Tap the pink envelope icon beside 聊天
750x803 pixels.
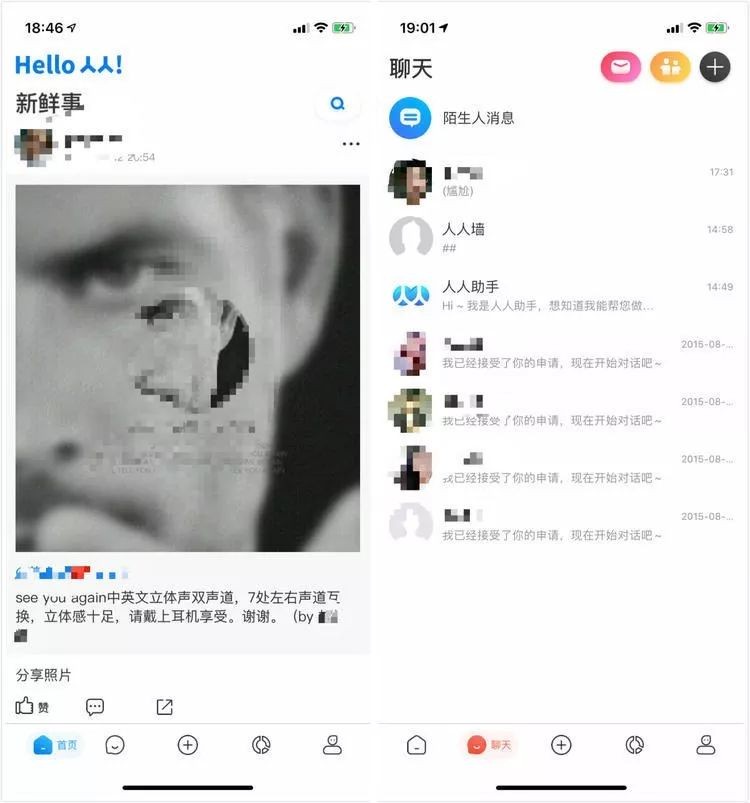tap(620, 67)
